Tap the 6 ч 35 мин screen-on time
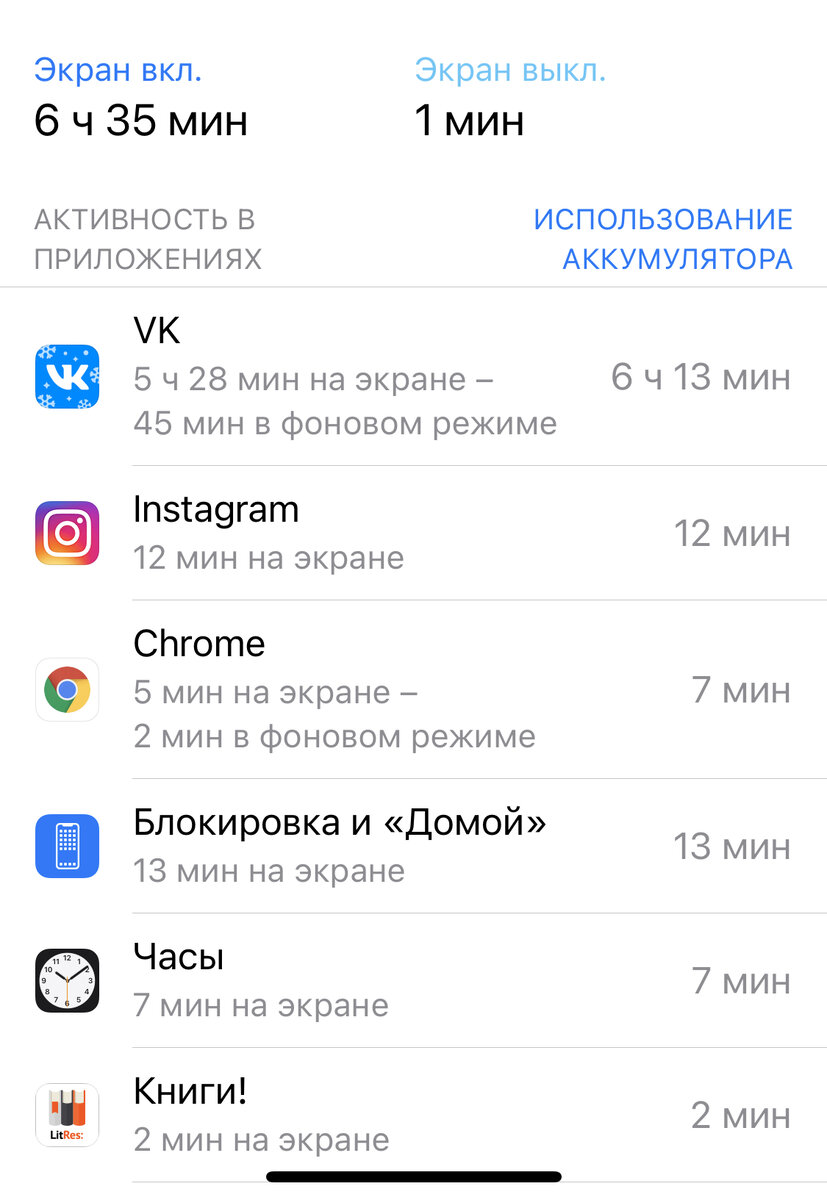The width and height of the screenshot is (827, 1200). click(140, 120)
